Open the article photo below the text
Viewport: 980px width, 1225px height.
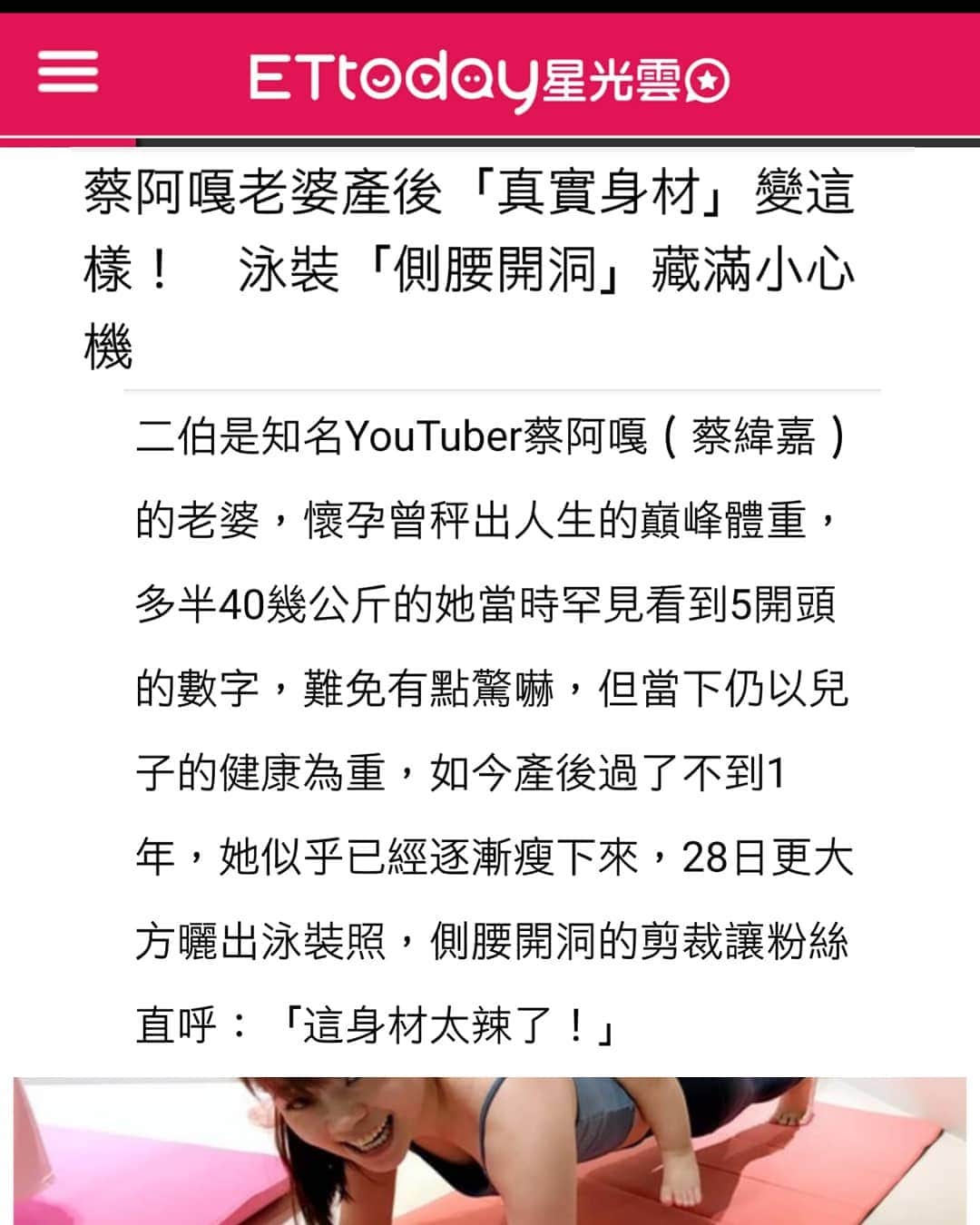490,1151
